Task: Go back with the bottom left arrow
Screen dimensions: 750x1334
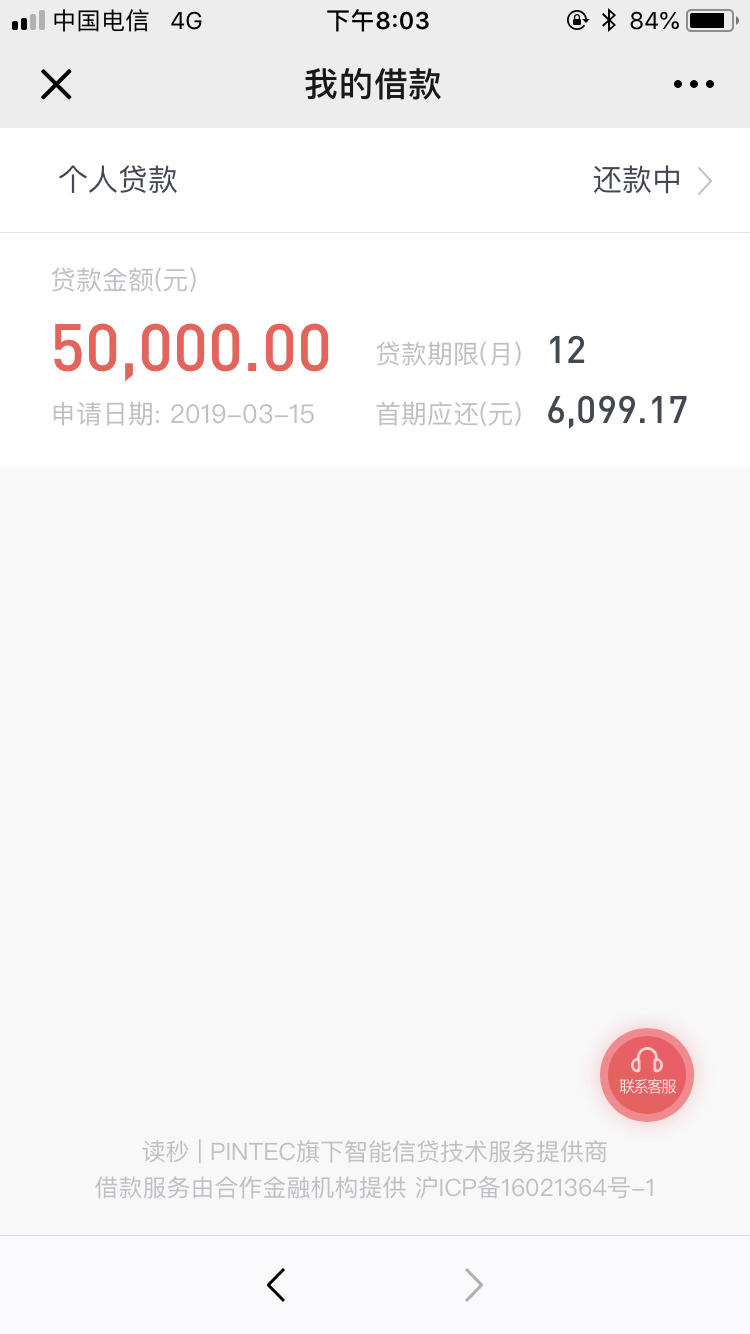Action: coord(277,1285)
